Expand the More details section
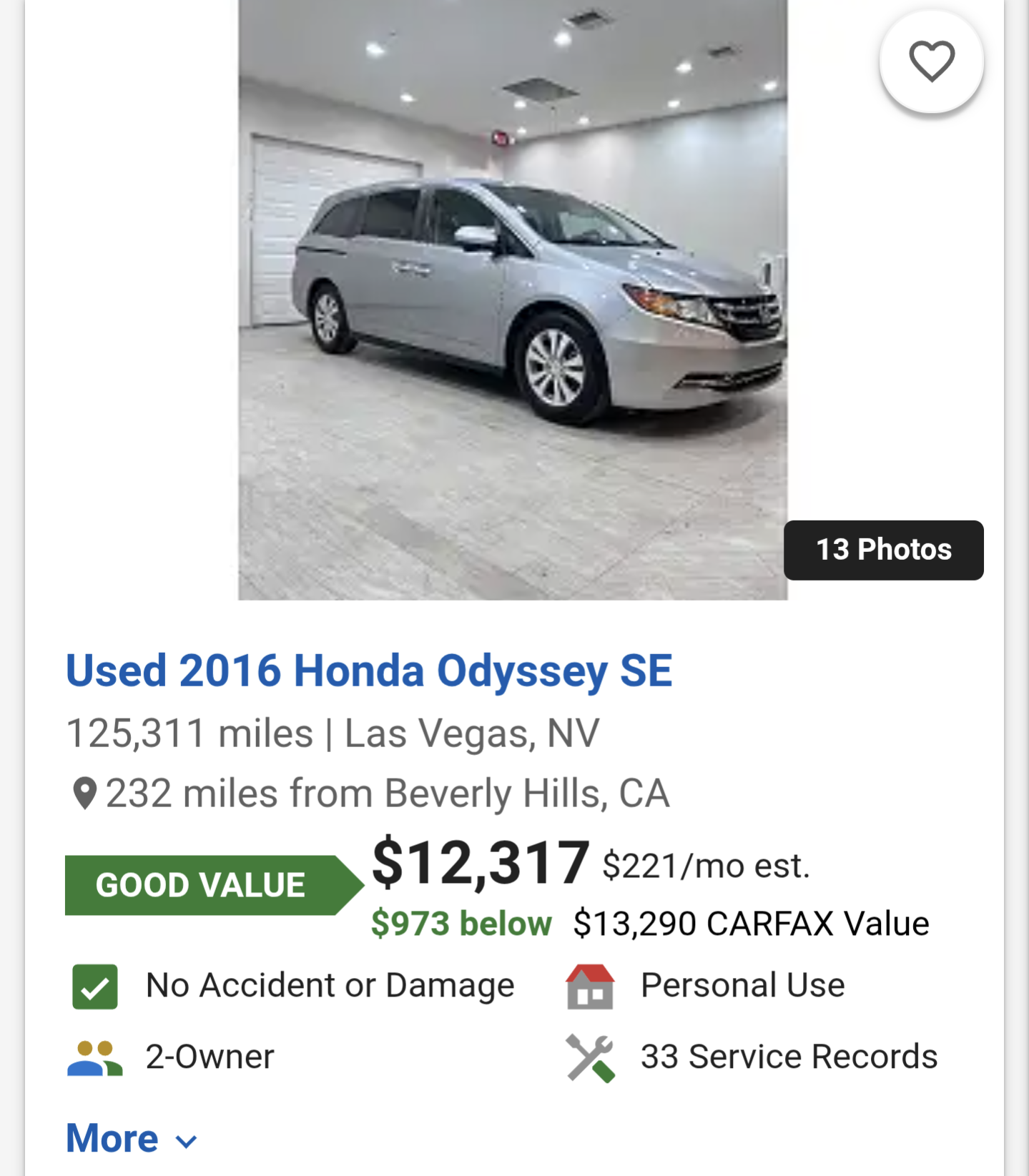 [132, 1138]
